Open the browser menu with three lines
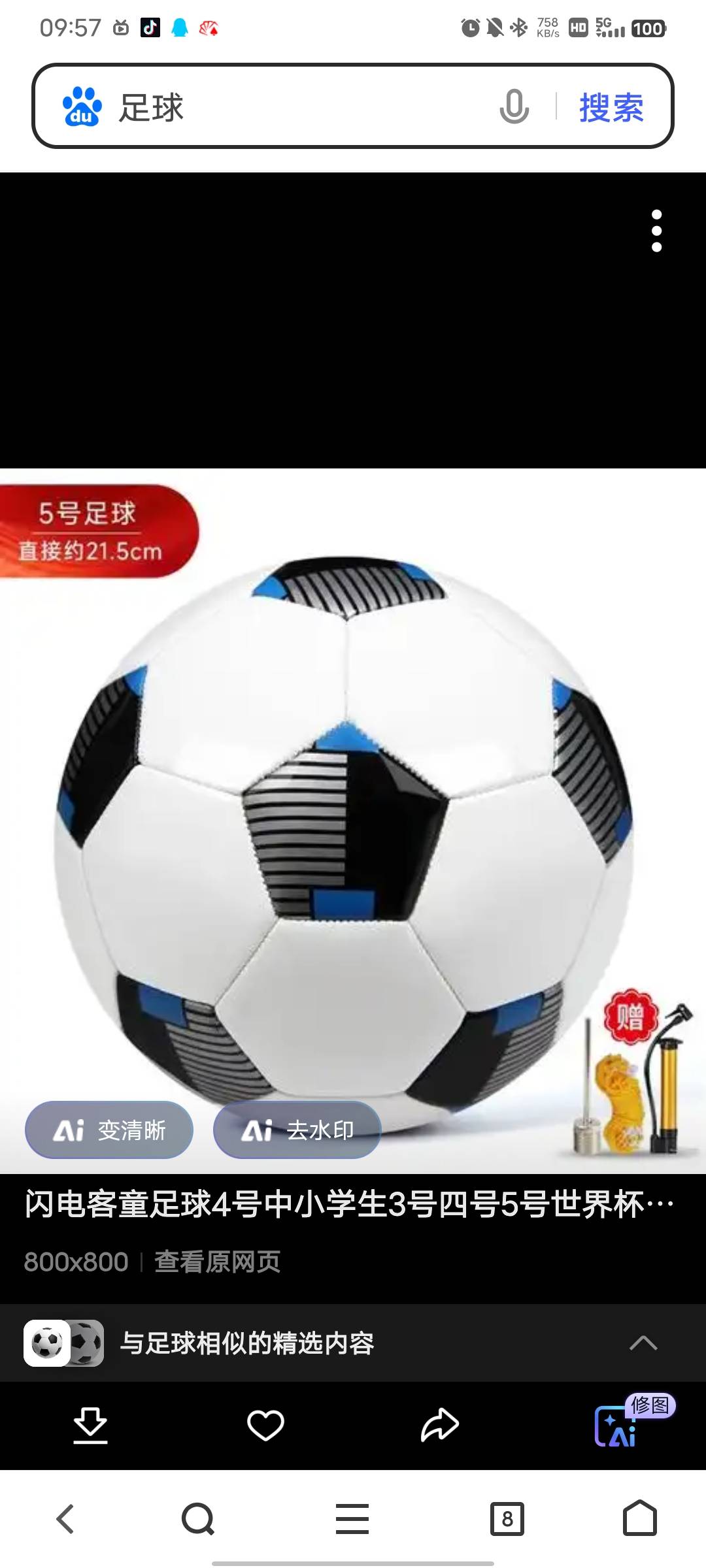 (352, 1518)
